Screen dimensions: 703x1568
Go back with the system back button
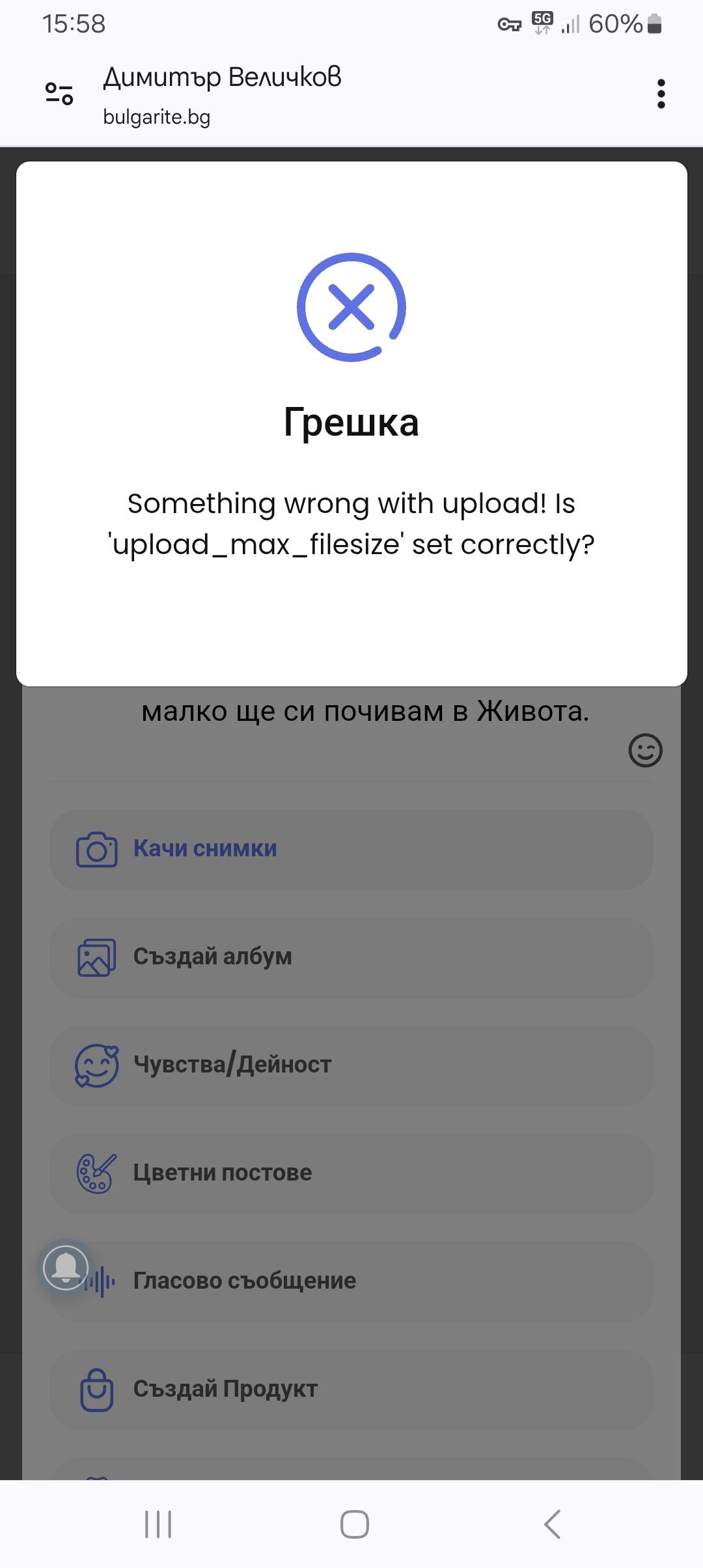click(552, 1524)
